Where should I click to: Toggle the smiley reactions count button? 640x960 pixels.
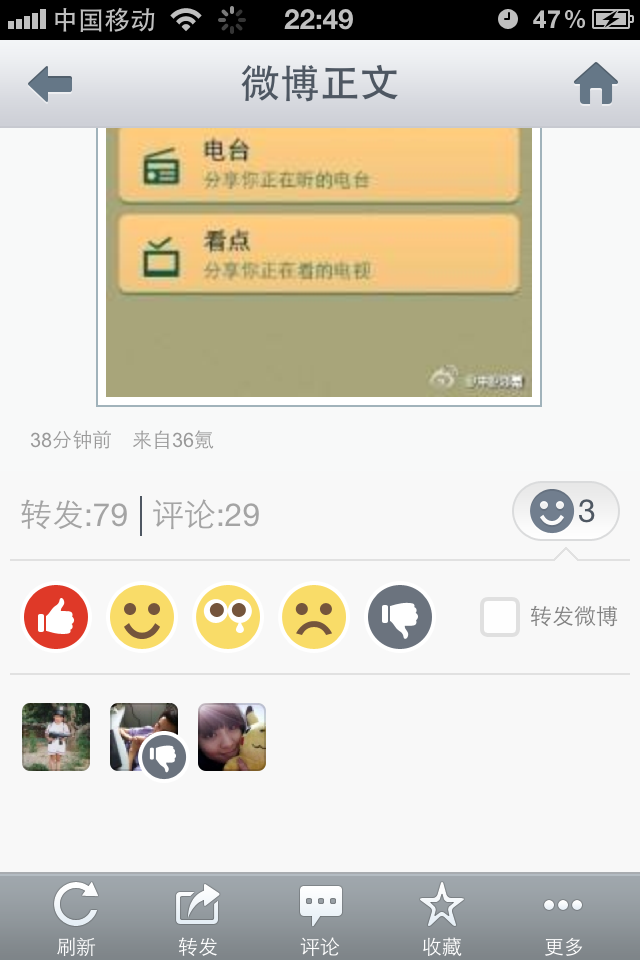click(x=565, y=512)
